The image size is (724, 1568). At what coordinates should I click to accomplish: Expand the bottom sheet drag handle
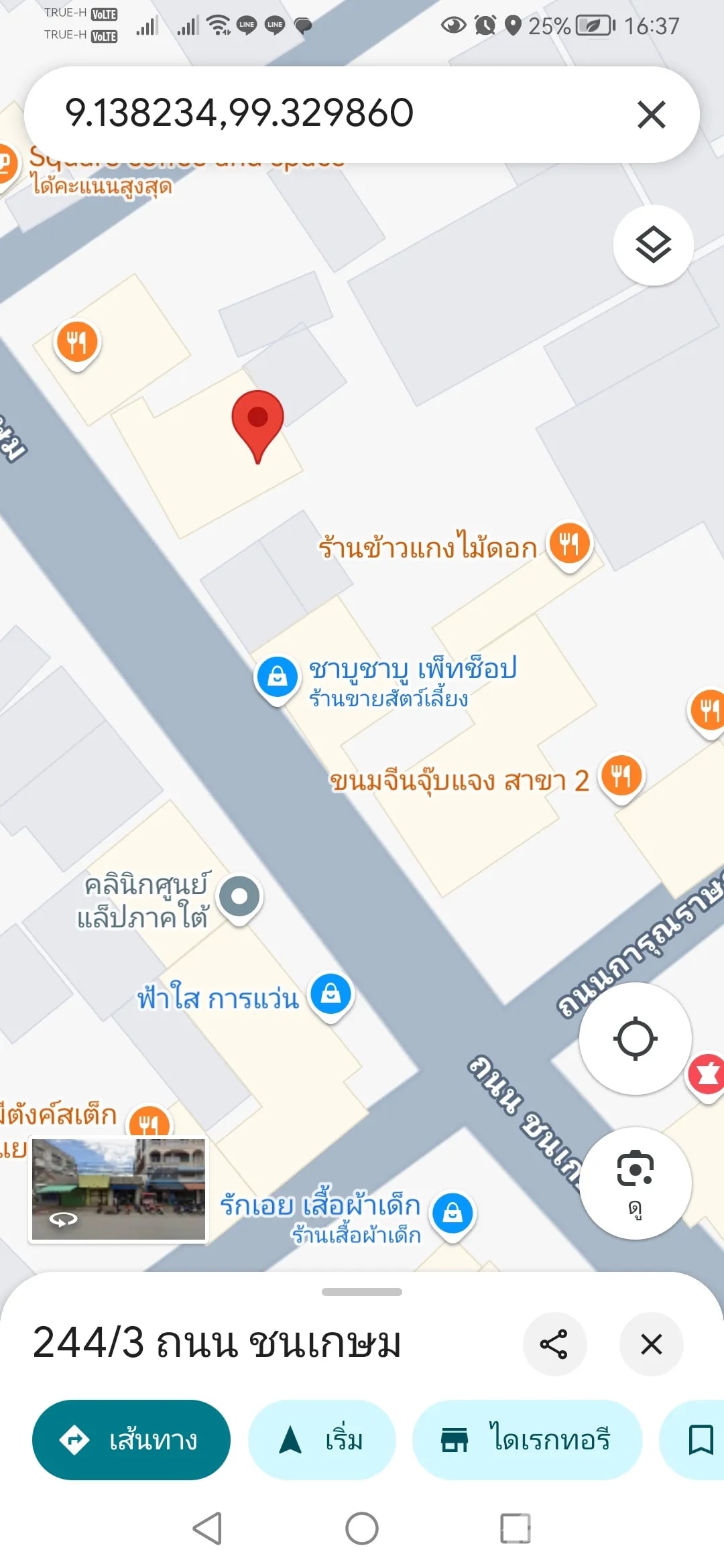362,1293
